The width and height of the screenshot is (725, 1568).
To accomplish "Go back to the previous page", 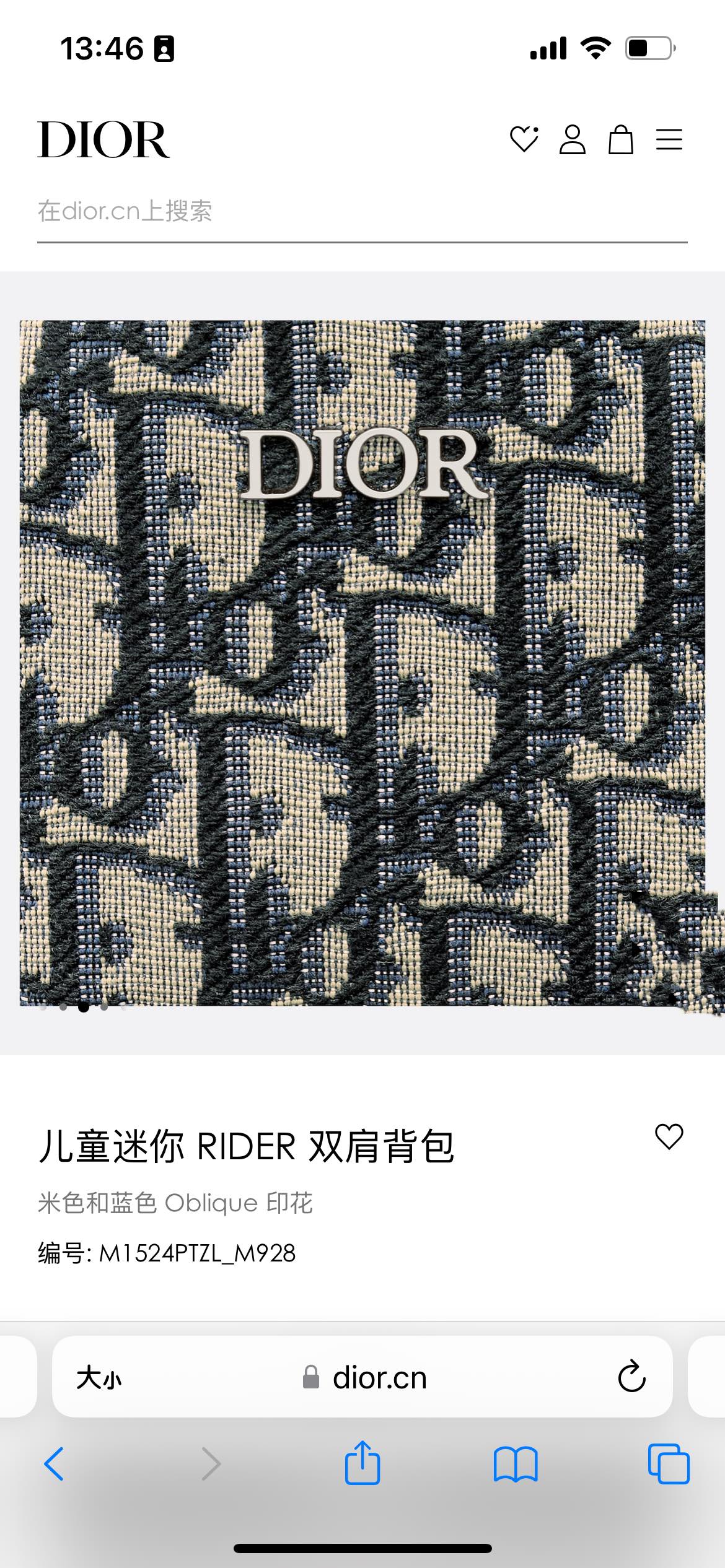I will (x=55, y=1464).
